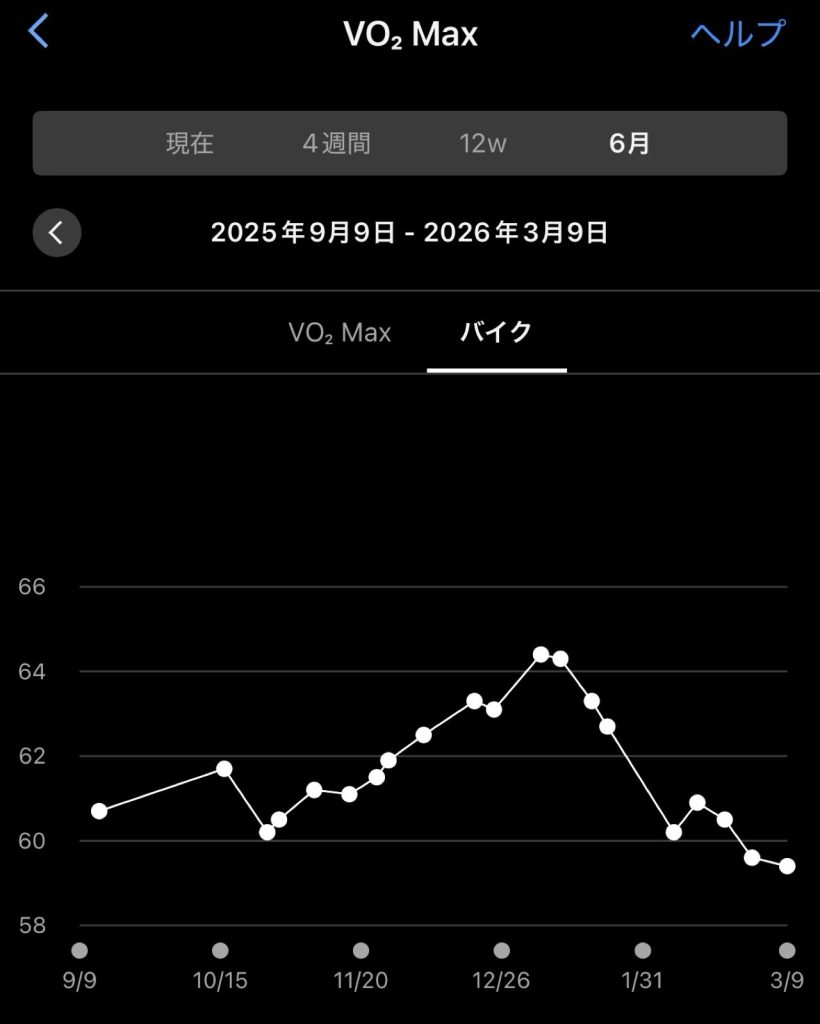Show the 12w time range
820x1024 pixels.
[x=483, y=143]
